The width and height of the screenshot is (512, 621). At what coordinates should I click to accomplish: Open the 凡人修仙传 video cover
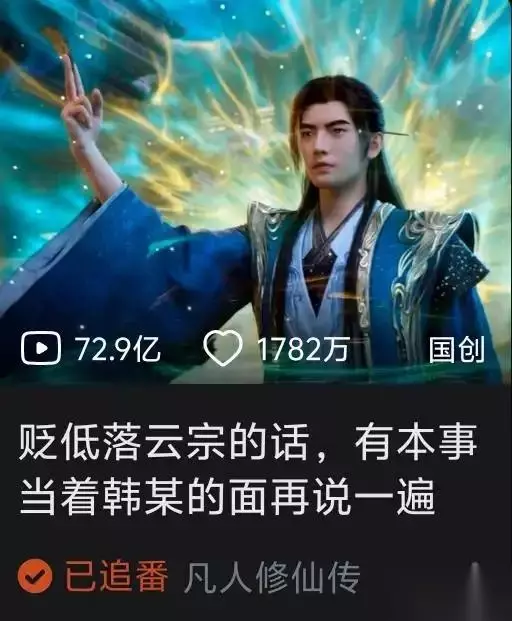click(256, 192)
